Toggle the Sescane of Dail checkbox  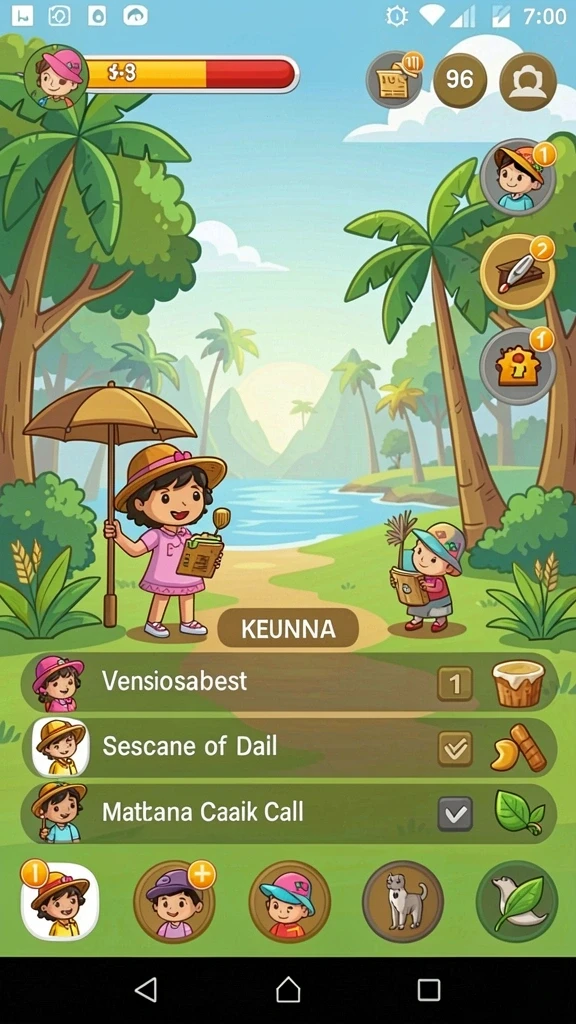455,749
